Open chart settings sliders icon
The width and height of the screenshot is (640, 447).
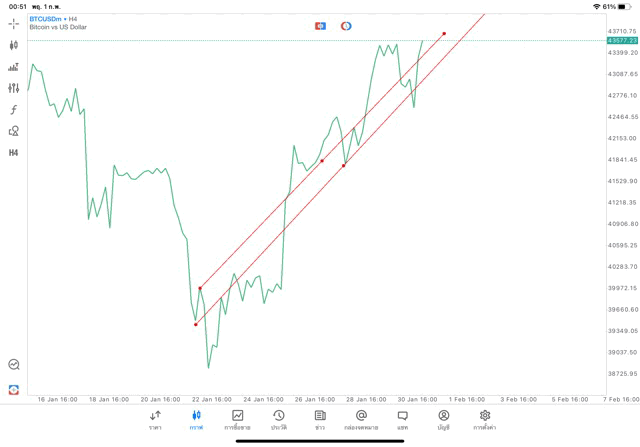tap(13, 88)
